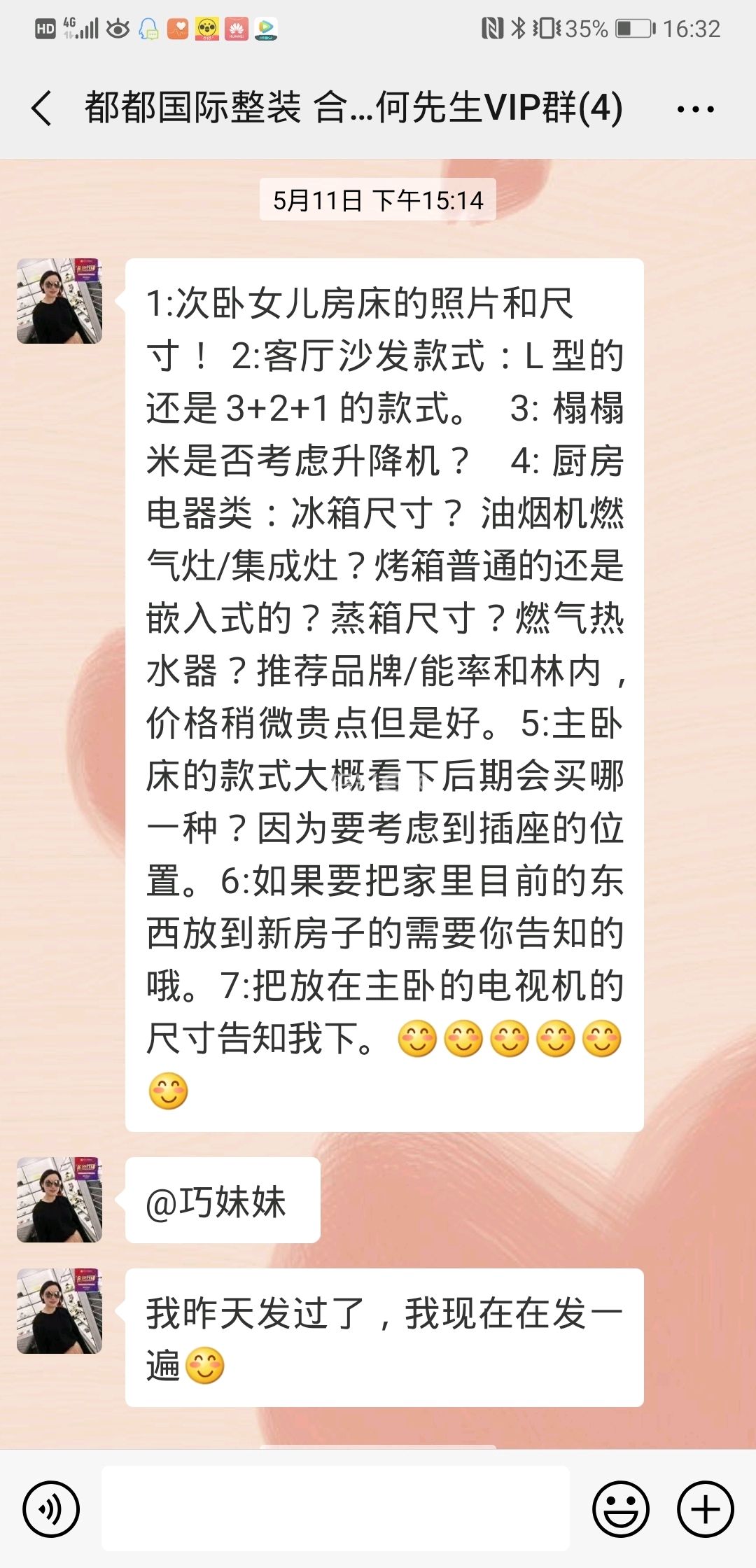
Task: Tap the message text field
Action: (336, 1508)
